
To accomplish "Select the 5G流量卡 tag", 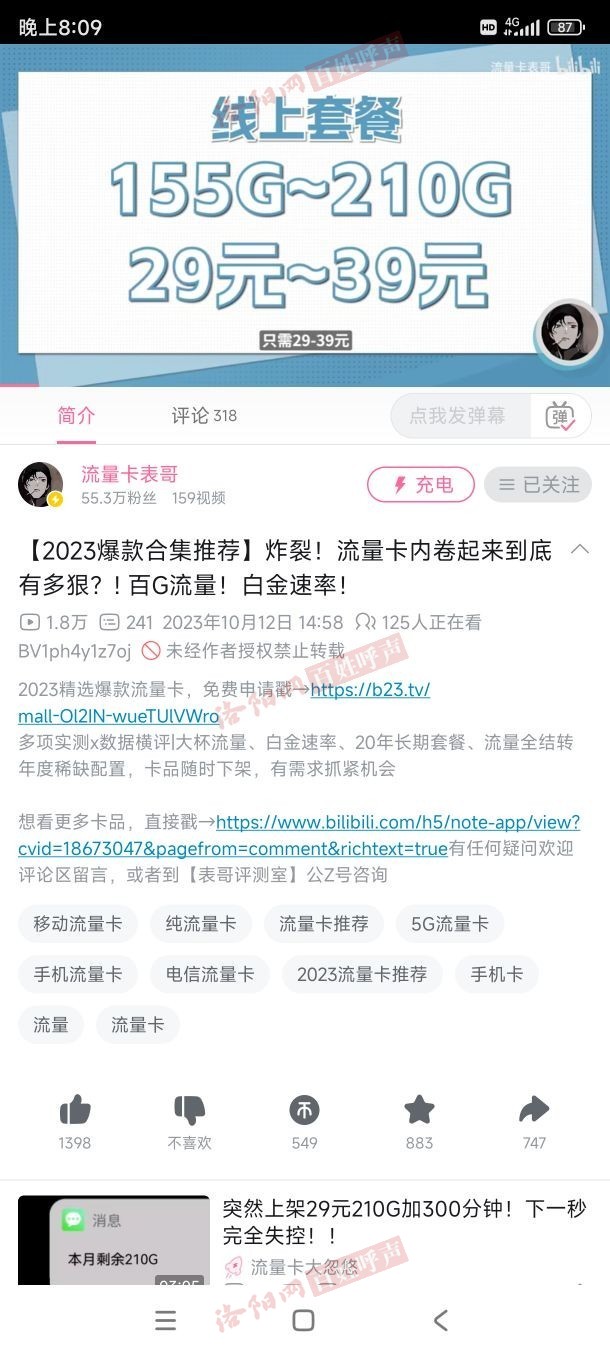I will pos(449,924).
